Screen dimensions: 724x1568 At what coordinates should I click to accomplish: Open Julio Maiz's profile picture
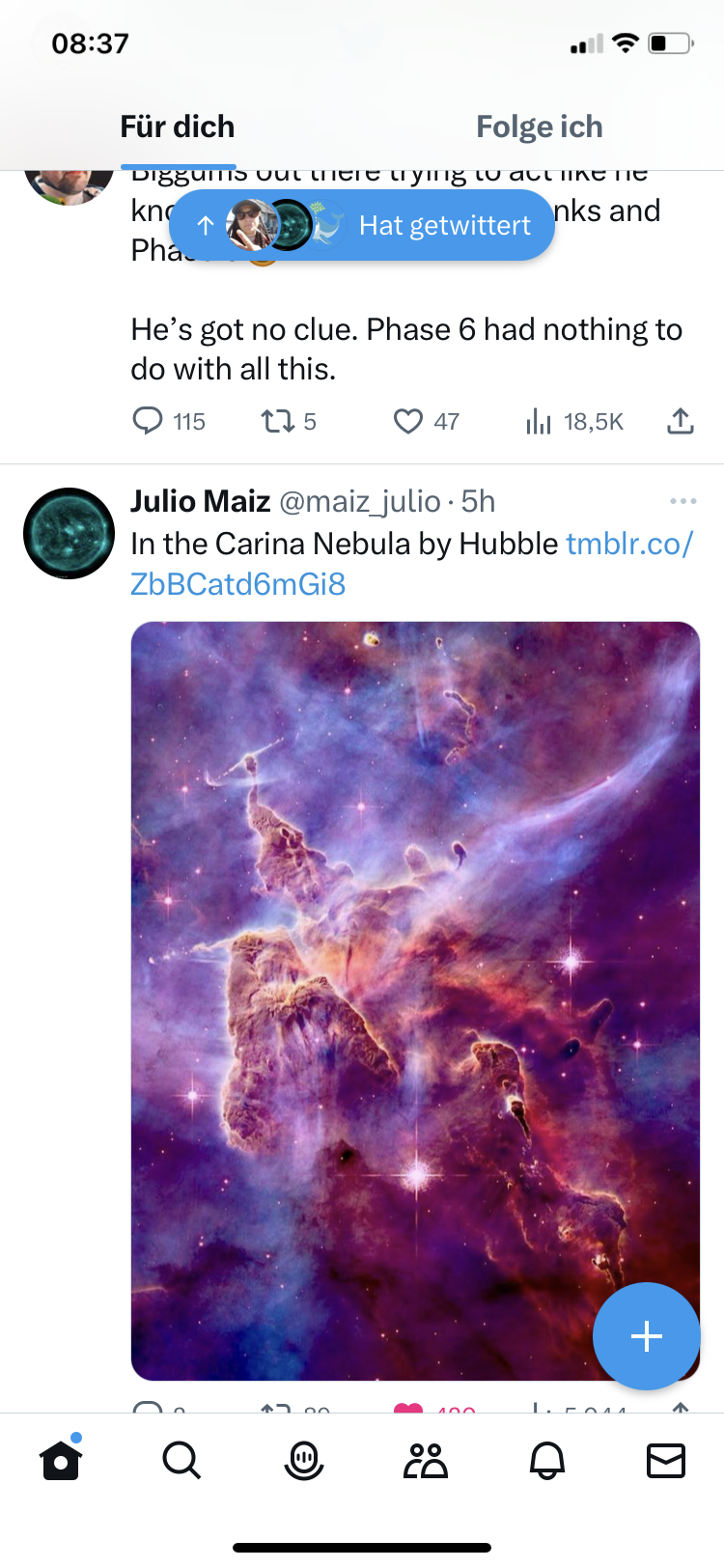(69, 533)
